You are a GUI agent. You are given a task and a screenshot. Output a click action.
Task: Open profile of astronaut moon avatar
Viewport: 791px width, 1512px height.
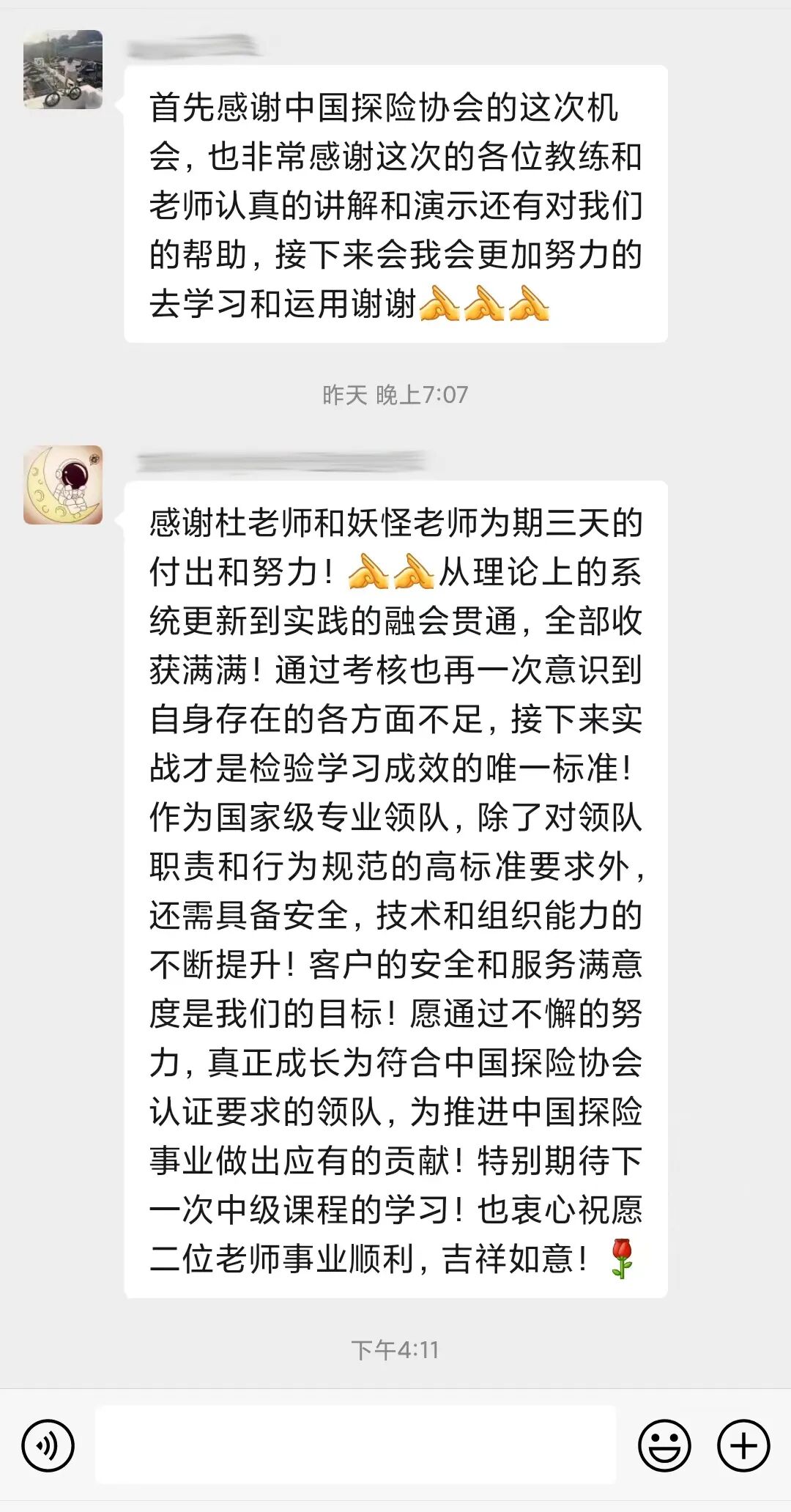(63, 484)
